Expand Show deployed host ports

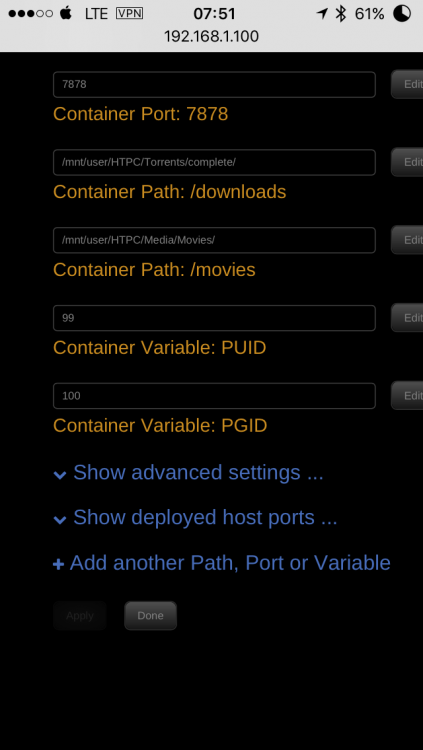click(x=195, y=518)
